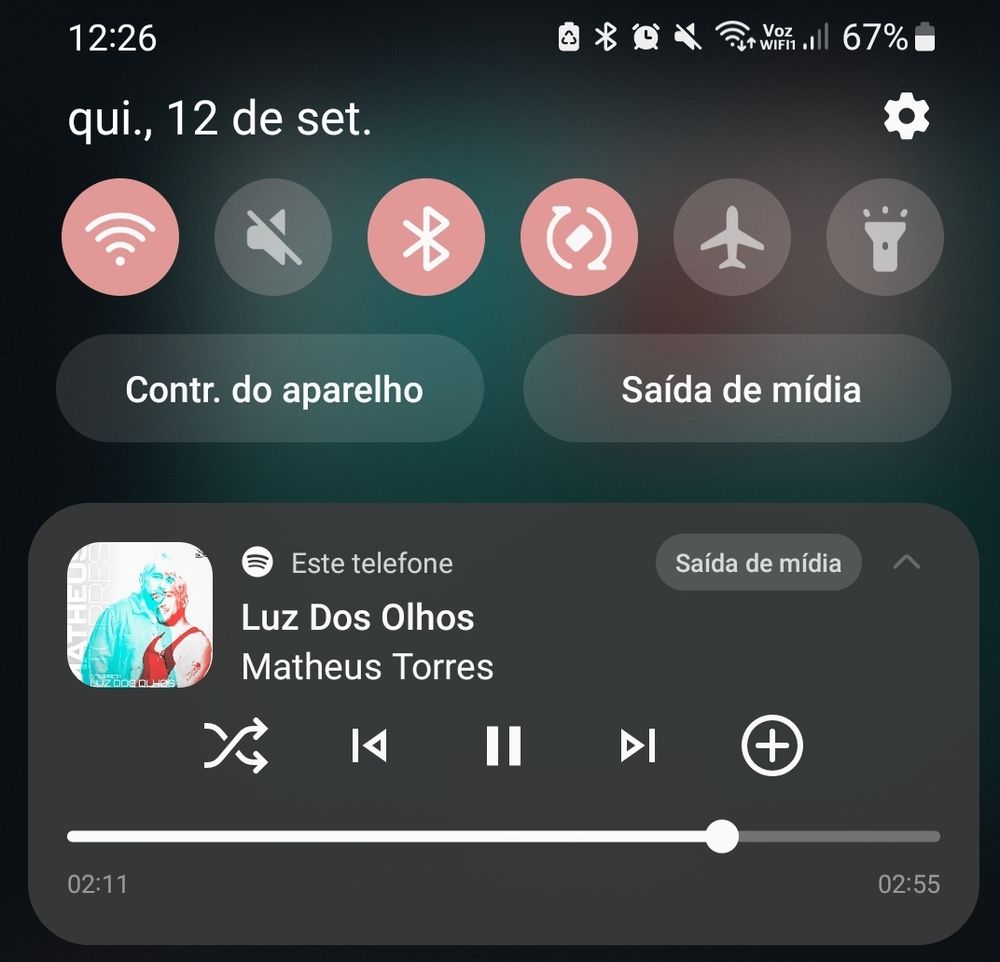Enable airplane mode
The image size is (1000, 962).
coord(732,237)
